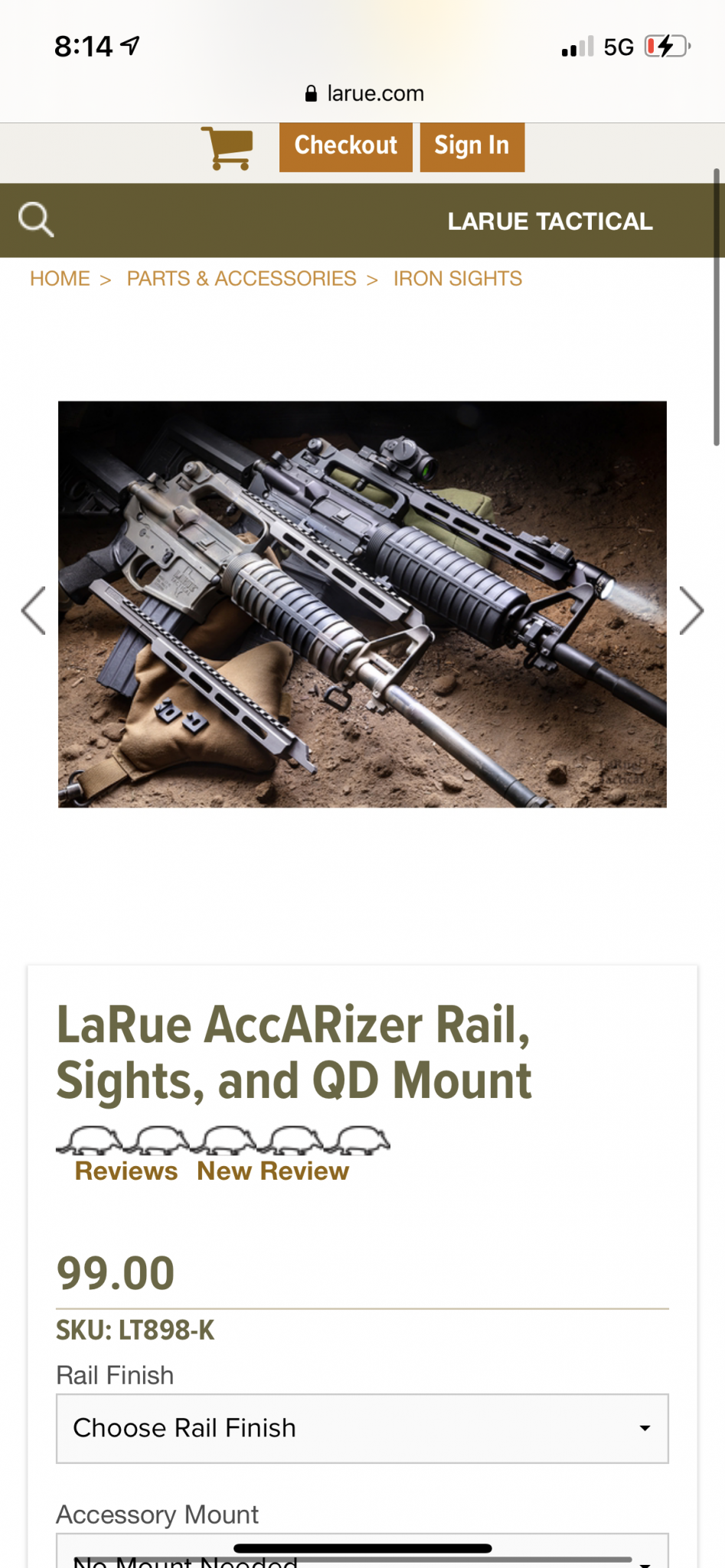This screenshot has height=1568, width=725.
Task: Tap the Sign In button
Action: [472, 146]
